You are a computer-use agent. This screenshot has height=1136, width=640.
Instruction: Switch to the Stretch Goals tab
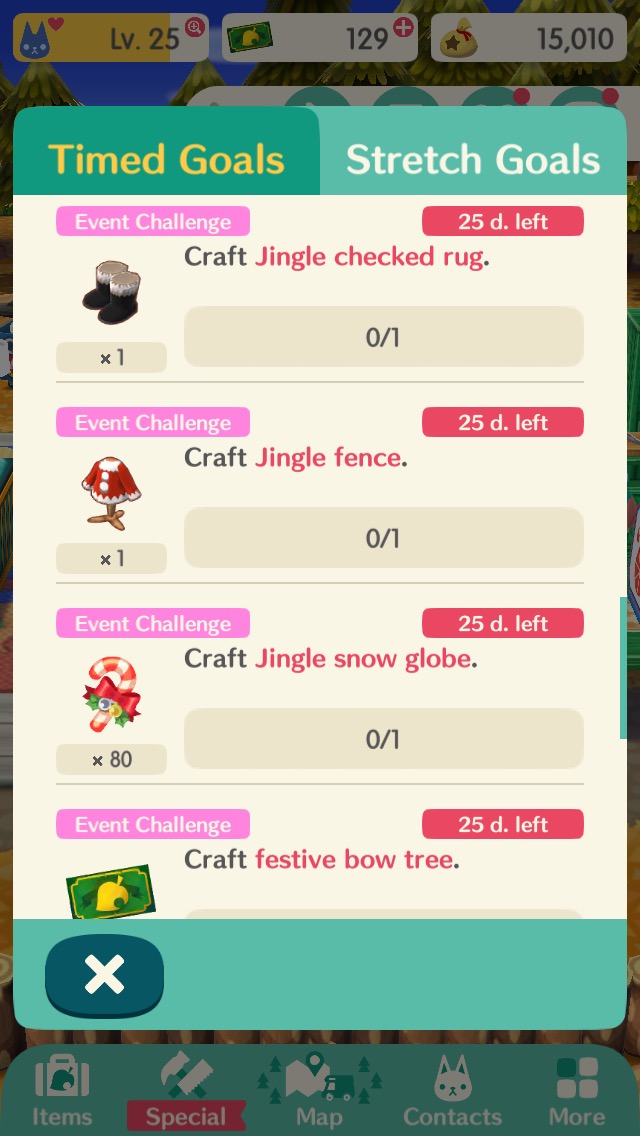pos(472,160)
